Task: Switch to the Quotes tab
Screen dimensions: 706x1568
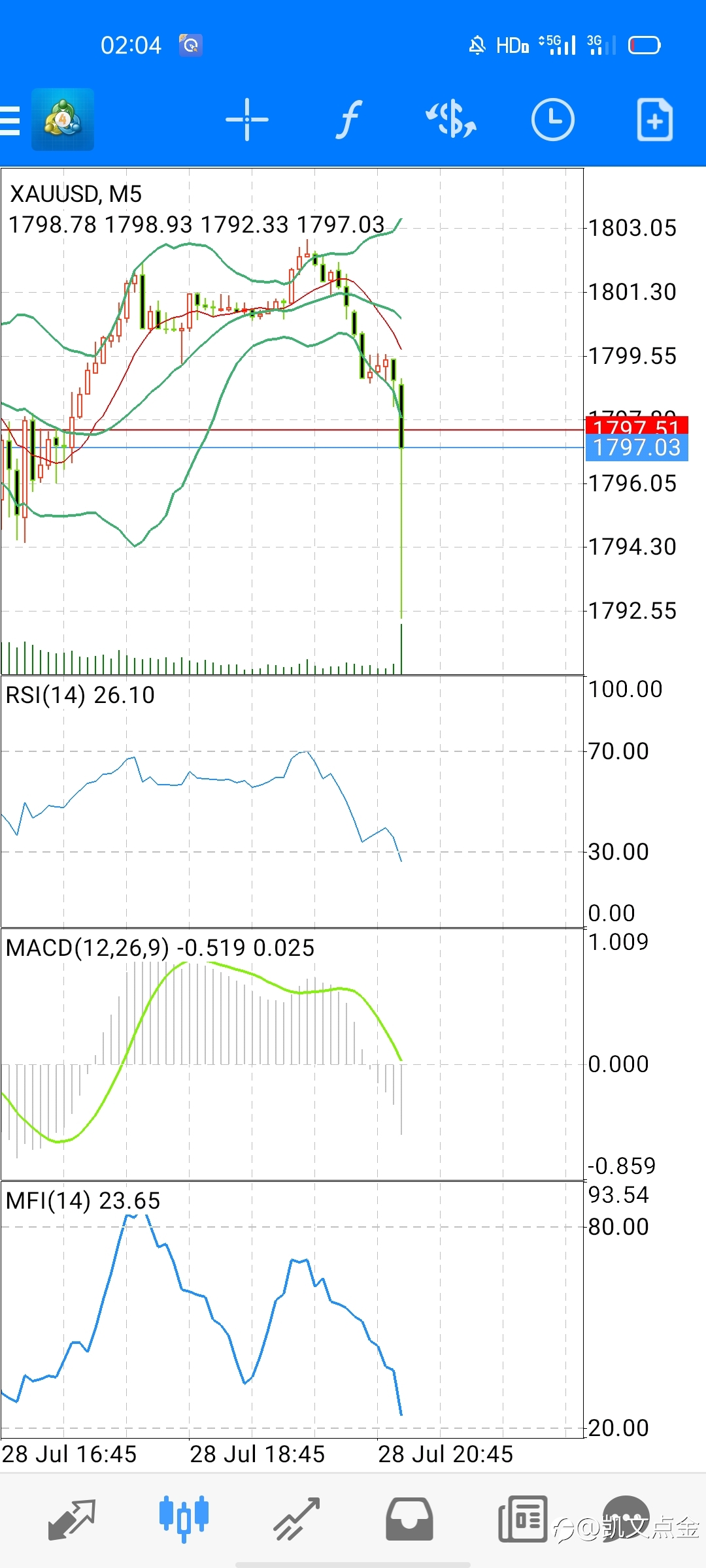Action: tap(72, 1520)
